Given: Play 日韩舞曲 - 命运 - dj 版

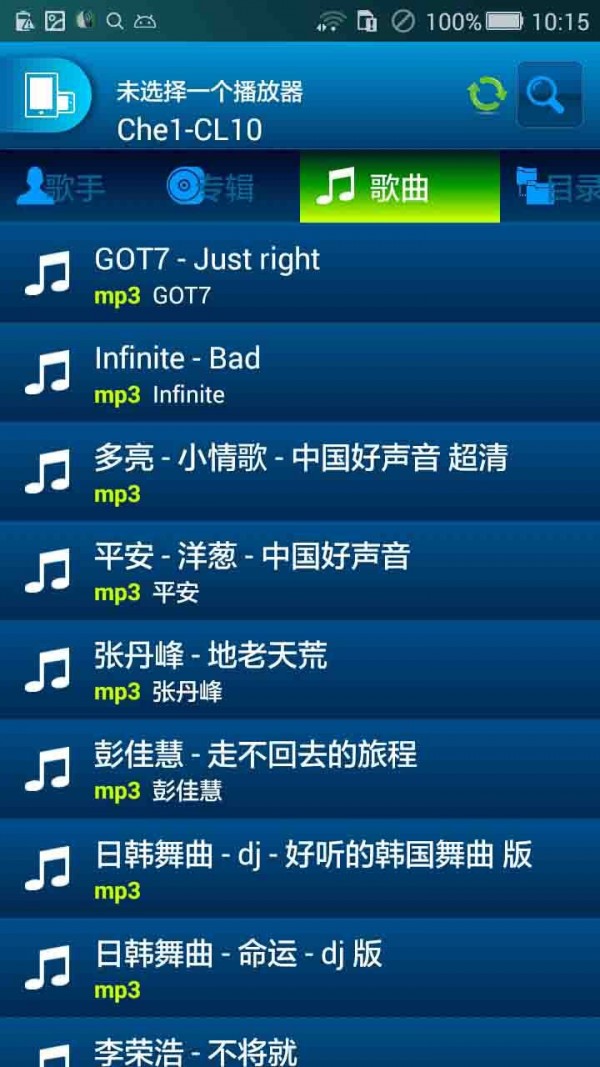Looking at the screenshot, I should (x=300, y=968).
